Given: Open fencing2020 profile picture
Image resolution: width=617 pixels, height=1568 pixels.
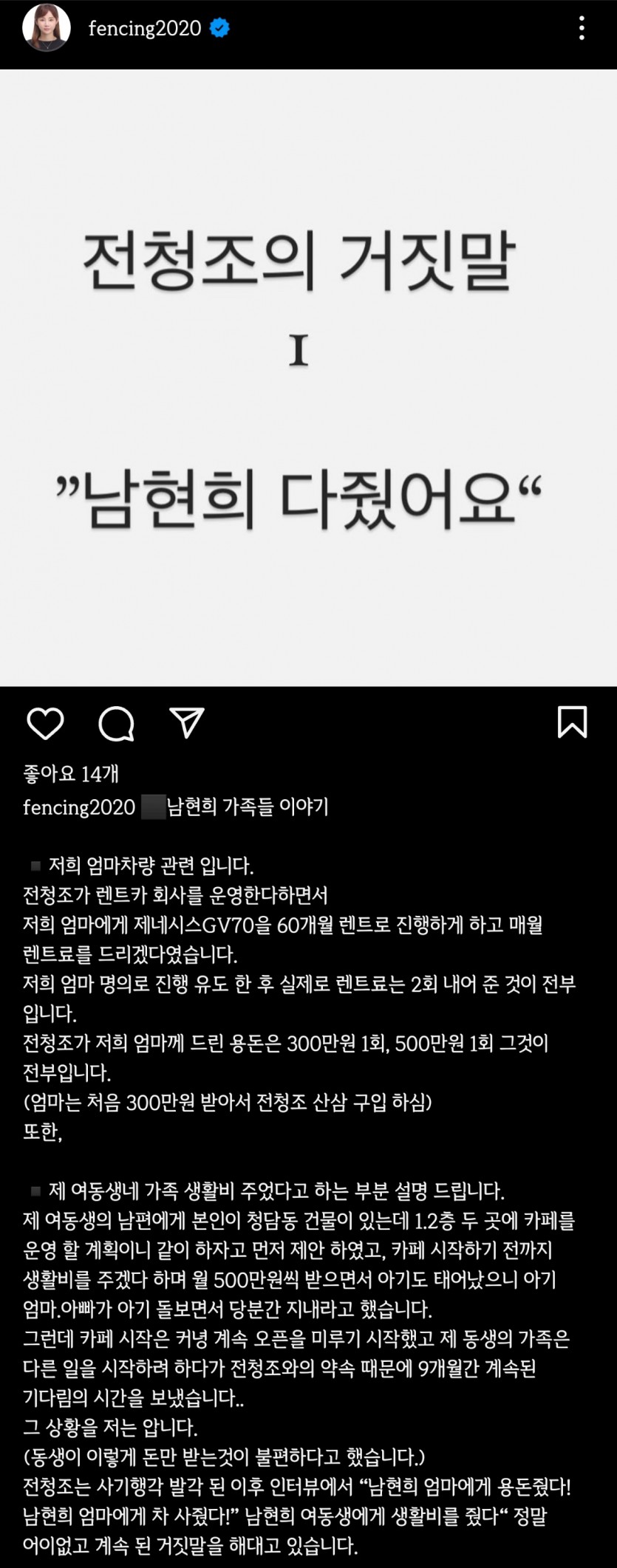Looking at the screenshot, I should [46, 28].
